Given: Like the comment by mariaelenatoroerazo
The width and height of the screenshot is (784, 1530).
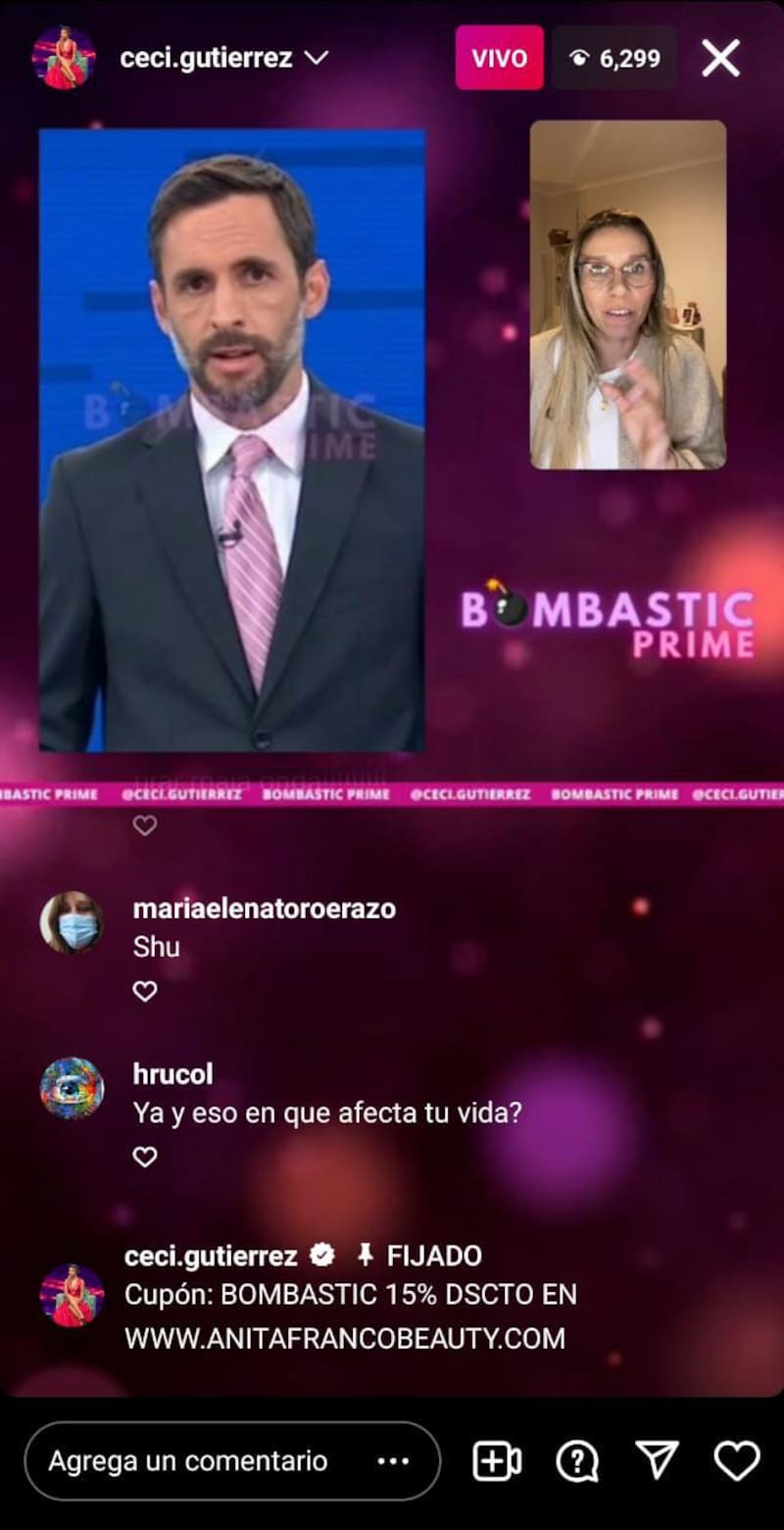Looking at the screenshot, I should (x=145, y=992).
